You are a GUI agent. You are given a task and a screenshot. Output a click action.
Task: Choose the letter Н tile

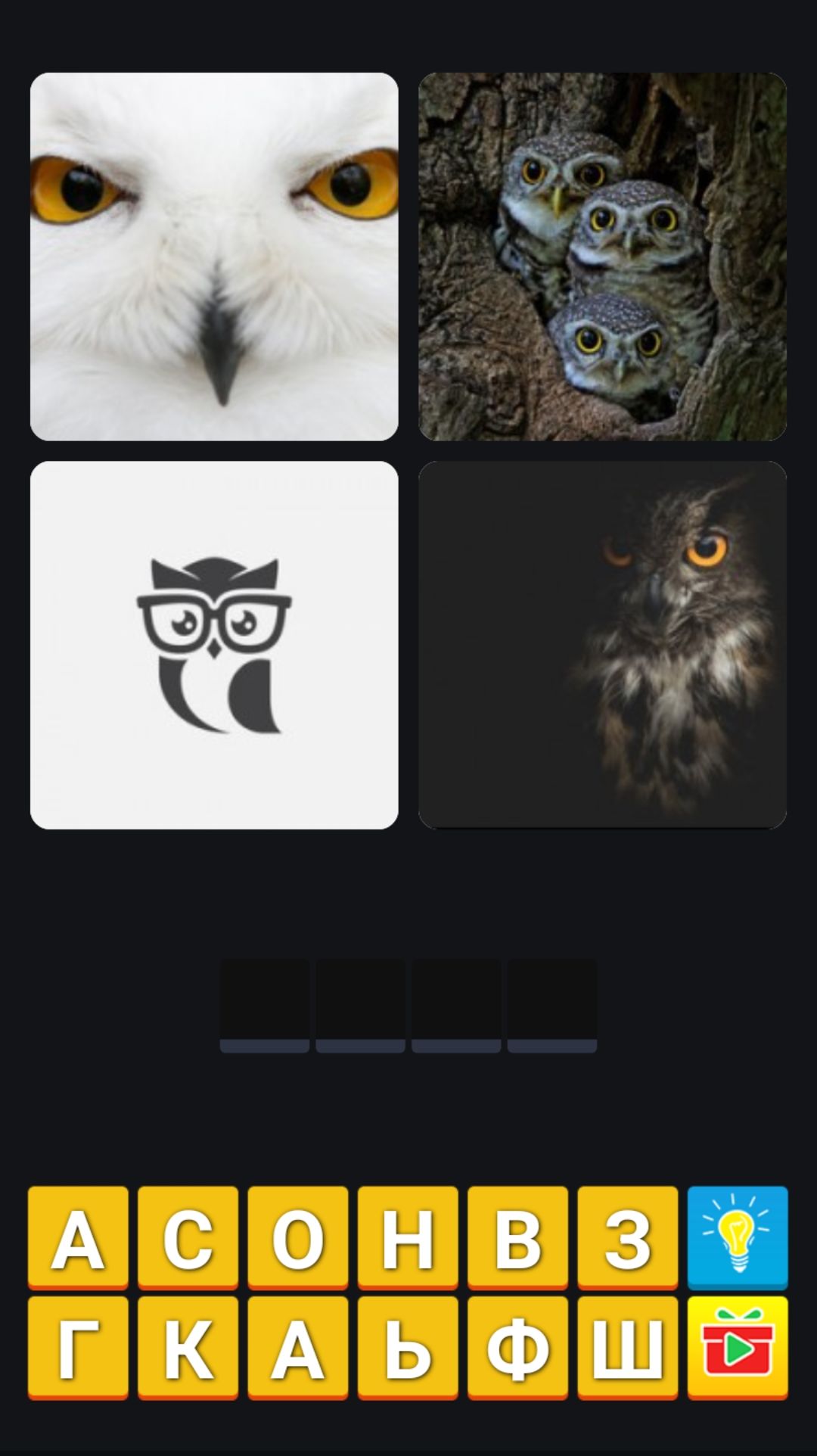click(x=408, y=1237)
